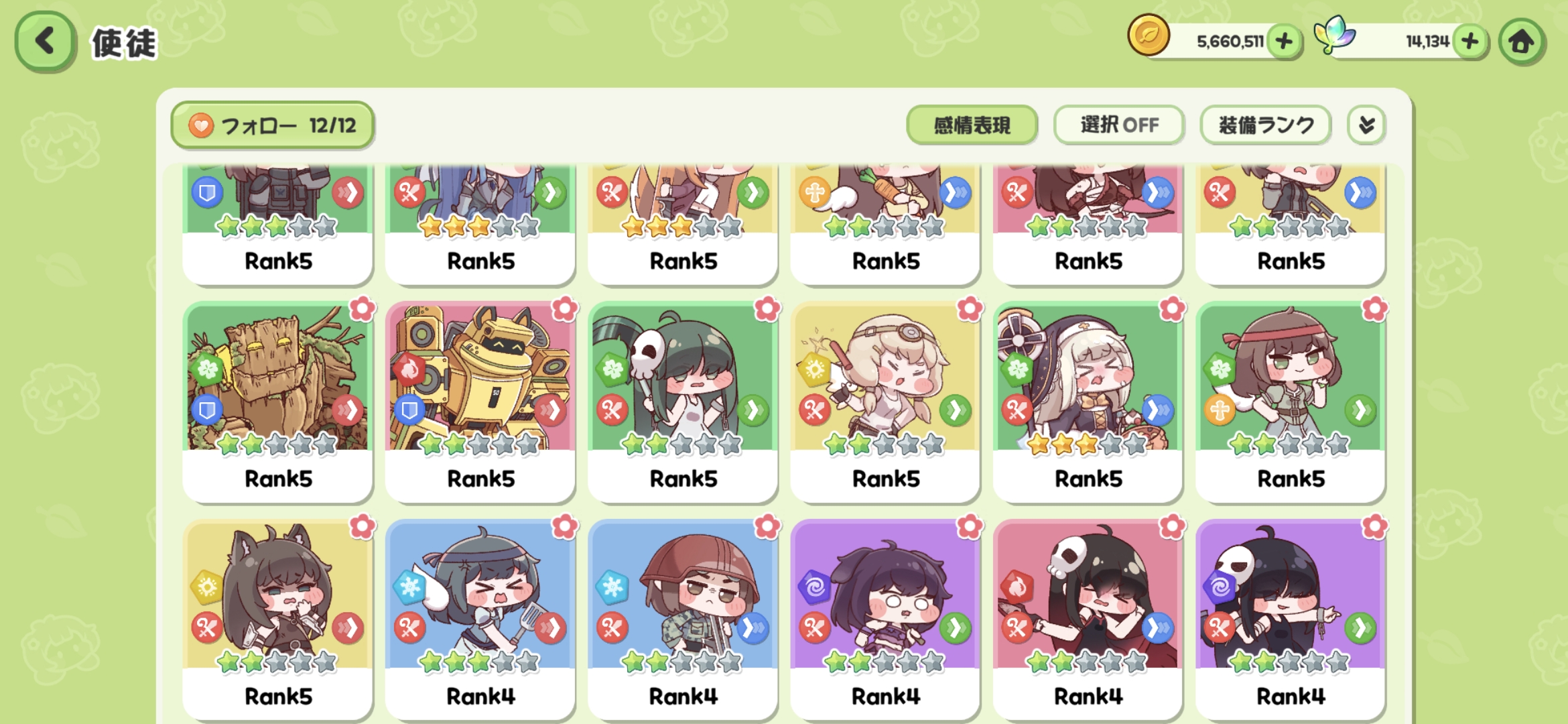1568x724 pixels.
Task: Open the nun with white hair card
Action: click(x=1088, y=402)
